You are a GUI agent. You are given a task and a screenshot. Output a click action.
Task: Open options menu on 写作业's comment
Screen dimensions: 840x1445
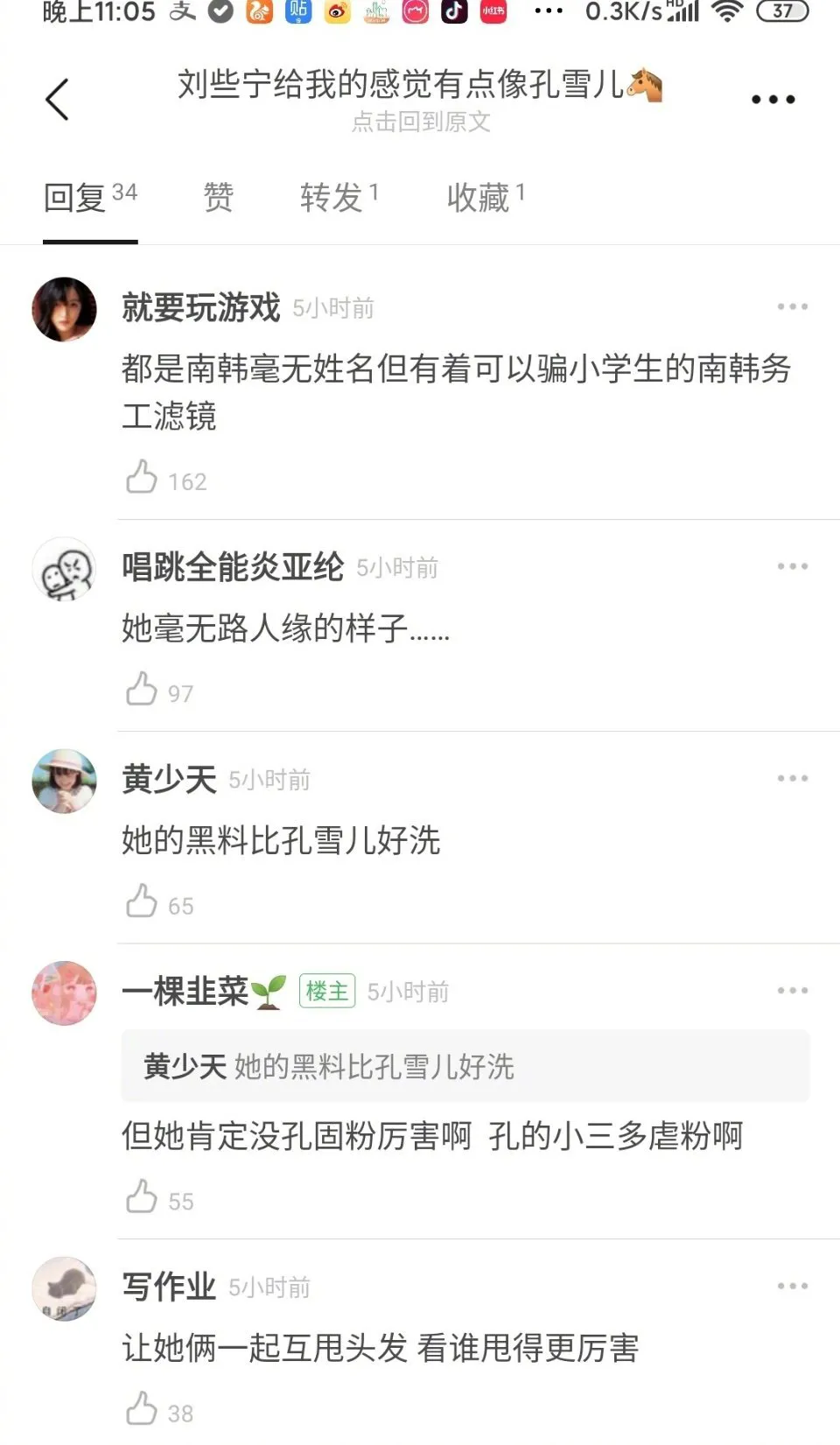[x=792, y=1285]
